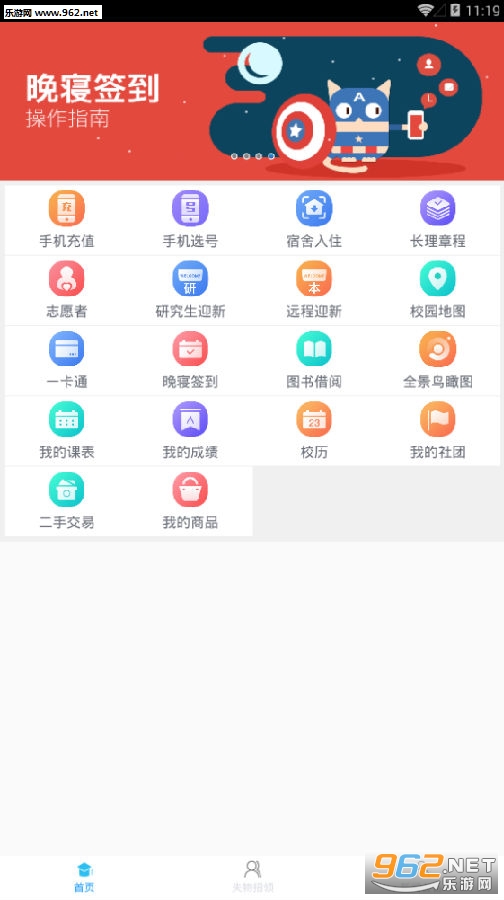The height and width of the screenshot is (900, 504).
Task: Open the 晚寝签到 操作指南 banner
Action: click(252, 101)
